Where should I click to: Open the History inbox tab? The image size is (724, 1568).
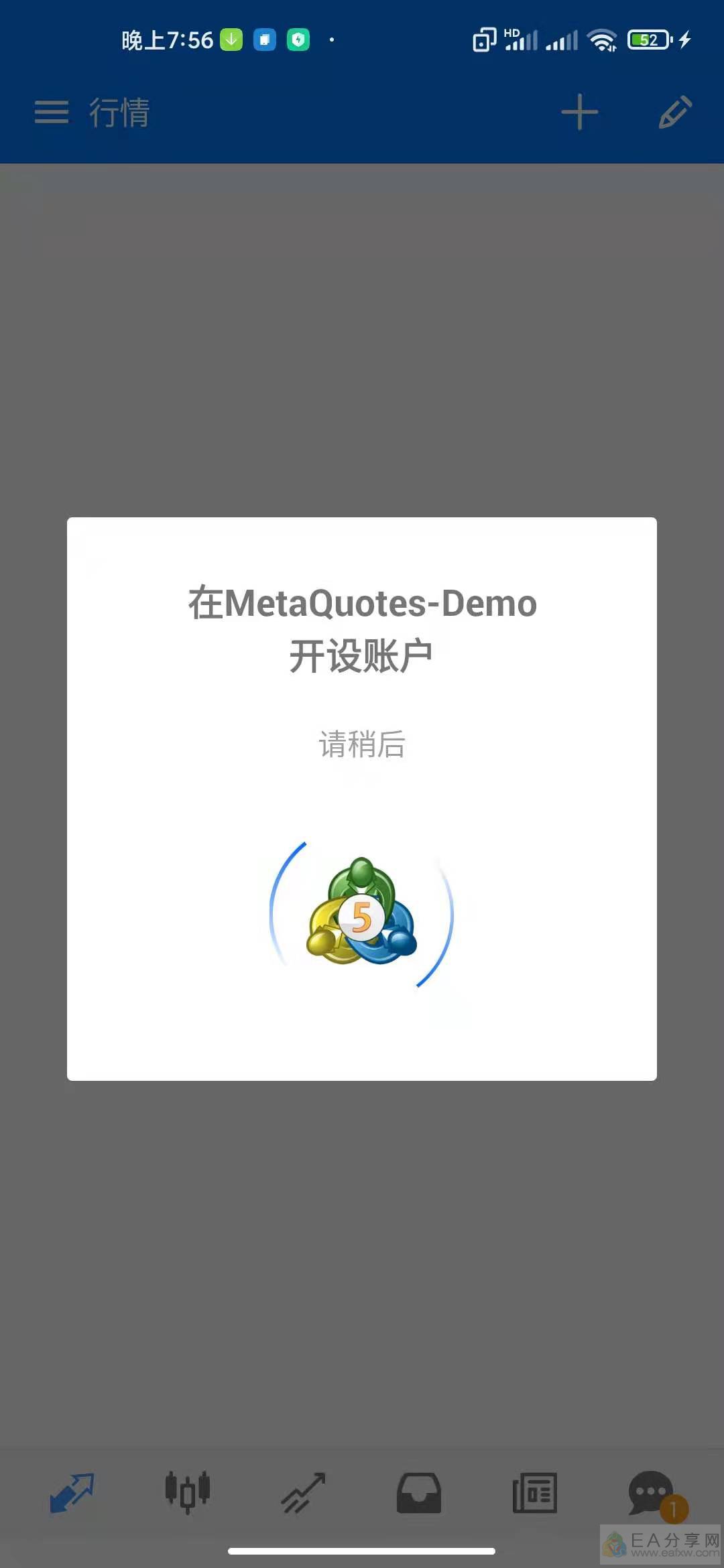419,1493
